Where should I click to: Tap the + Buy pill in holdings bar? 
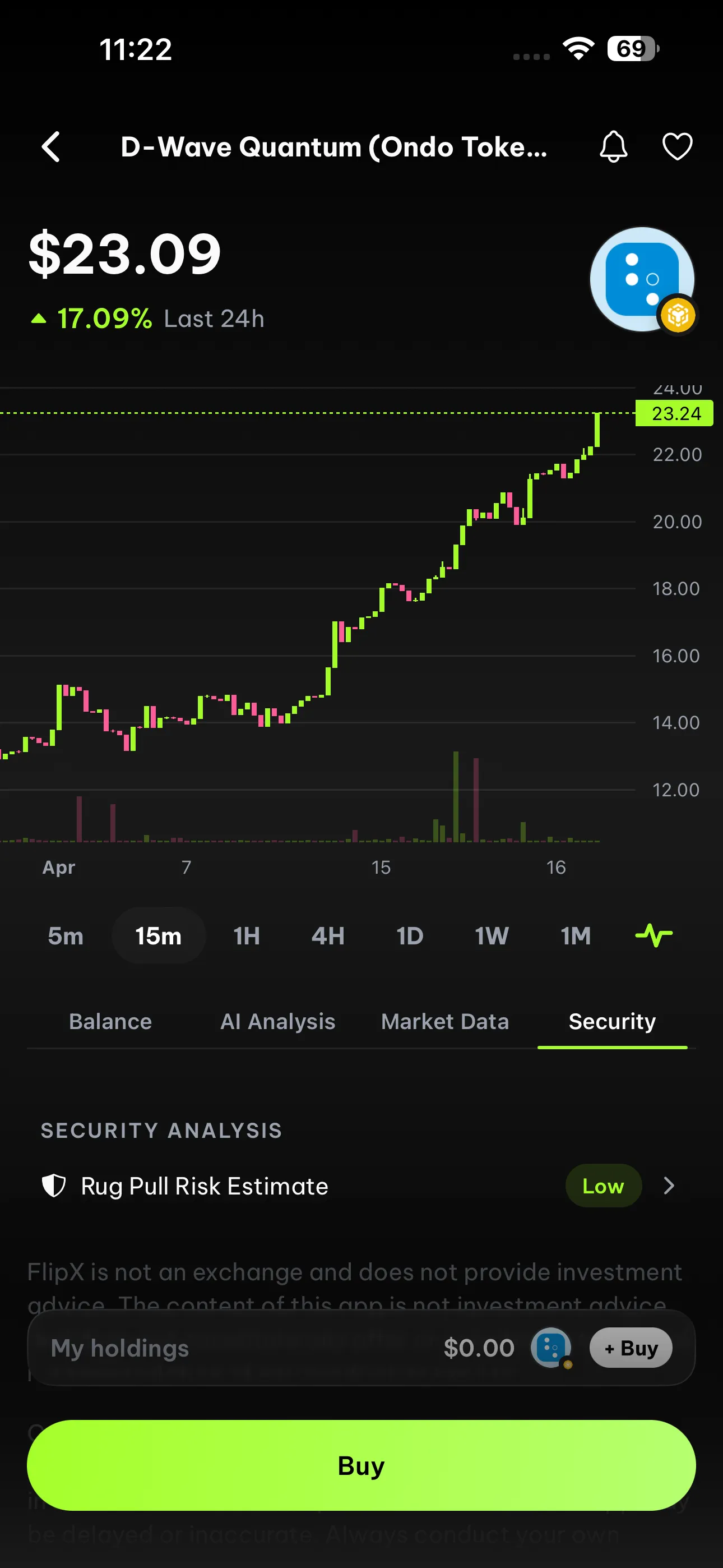(x=631, y=1348)
